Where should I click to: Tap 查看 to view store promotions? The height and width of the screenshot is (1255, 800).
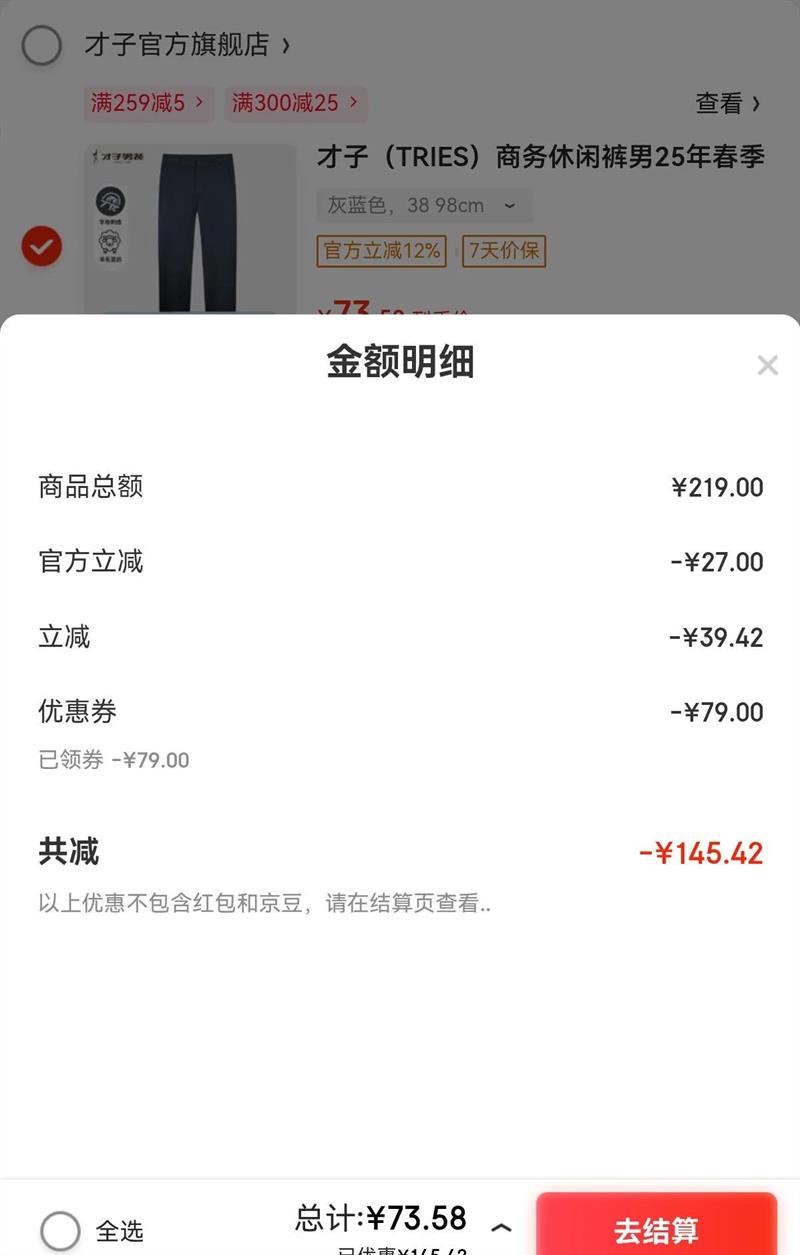(x=727, y=103)
